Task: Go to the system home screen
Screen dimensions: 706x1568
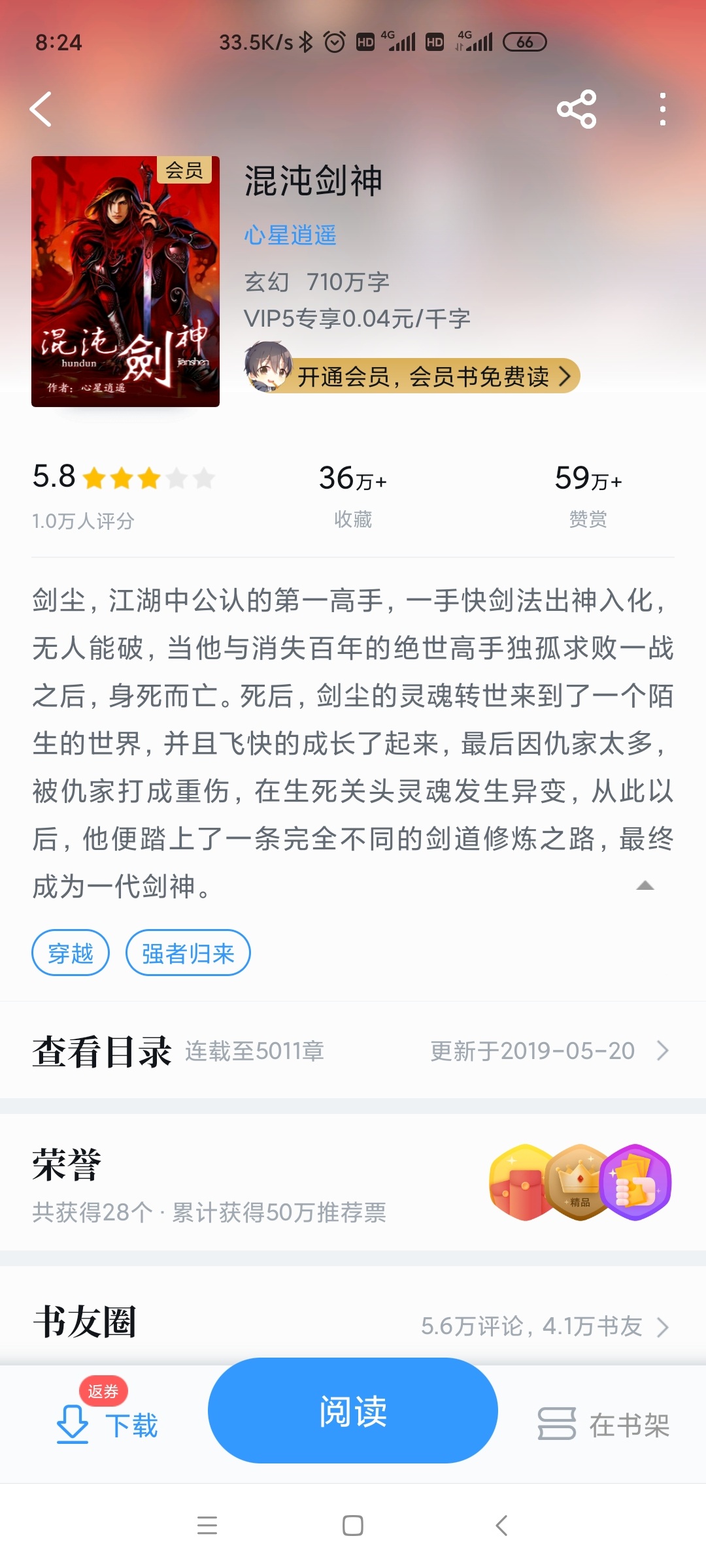Action: (x=353, y=1526)
